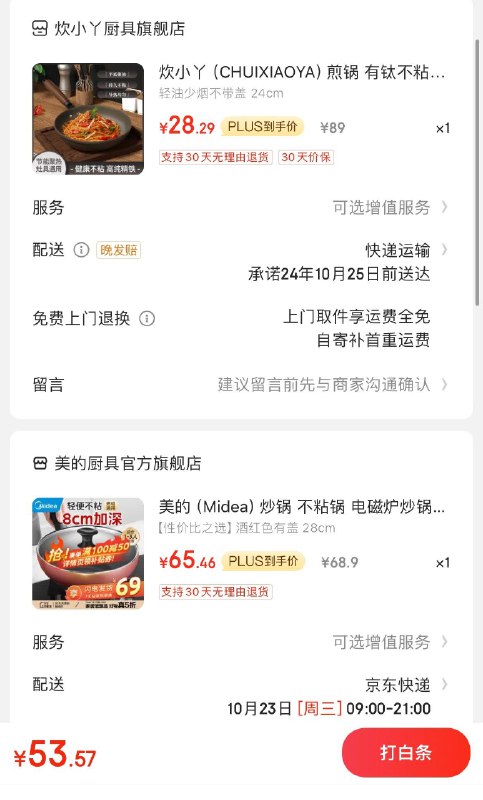483x800 pixels.
Task: Open the 美的 wok product thumbnail
Action: pyautogui.click(x=88, y=554)
